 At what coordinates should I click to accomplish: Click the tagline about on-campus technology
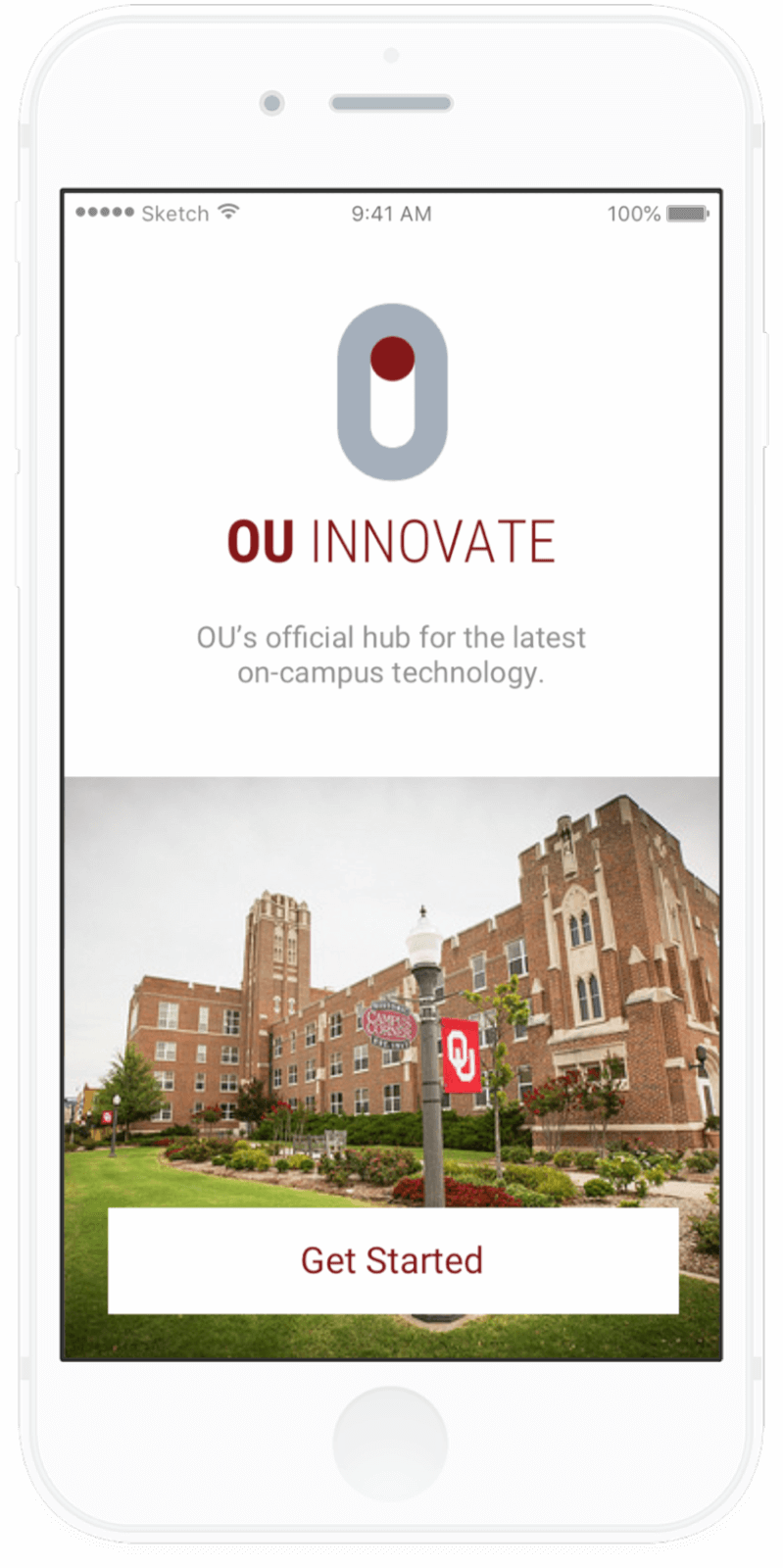click(391, 655)
